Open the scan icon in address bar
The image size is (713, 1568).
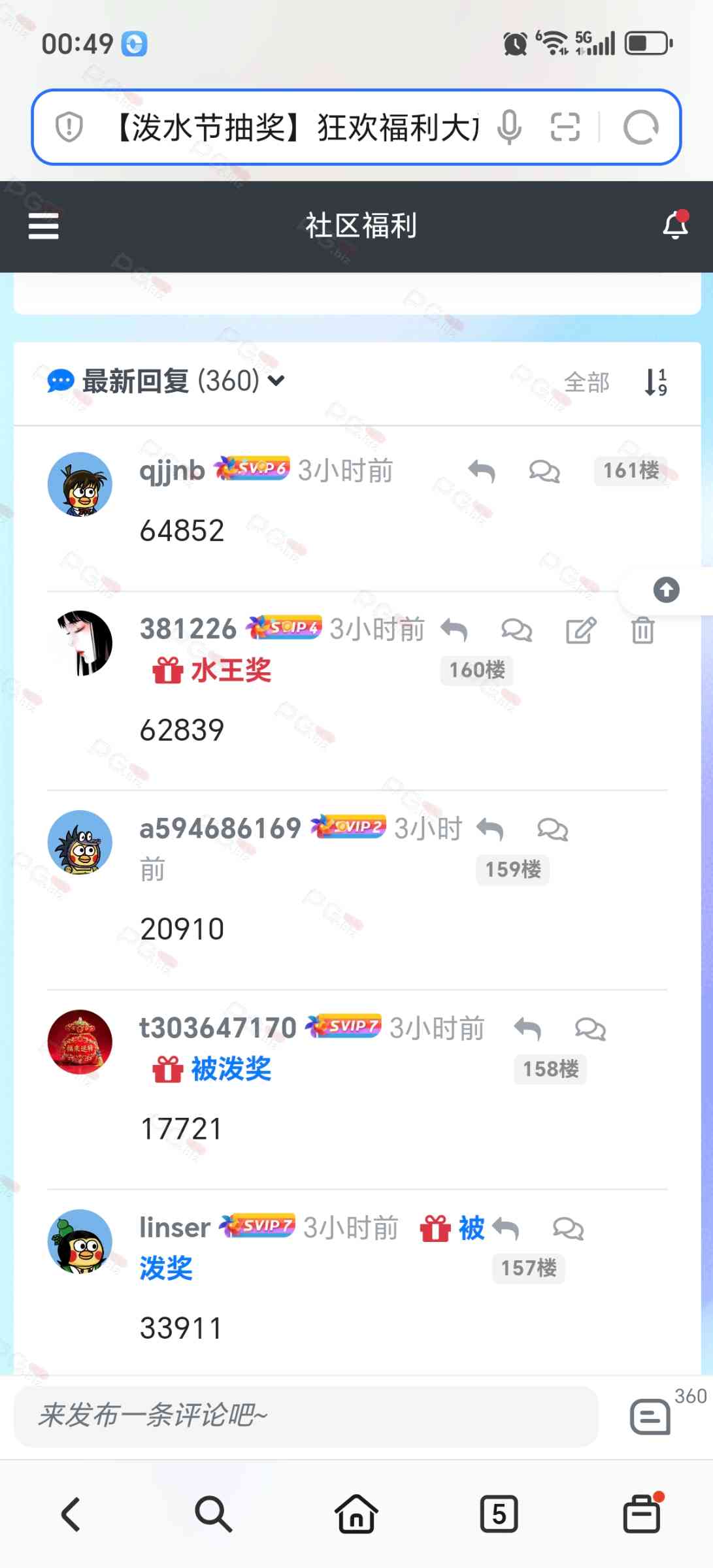pyautogui.click(x=565, y=127)
